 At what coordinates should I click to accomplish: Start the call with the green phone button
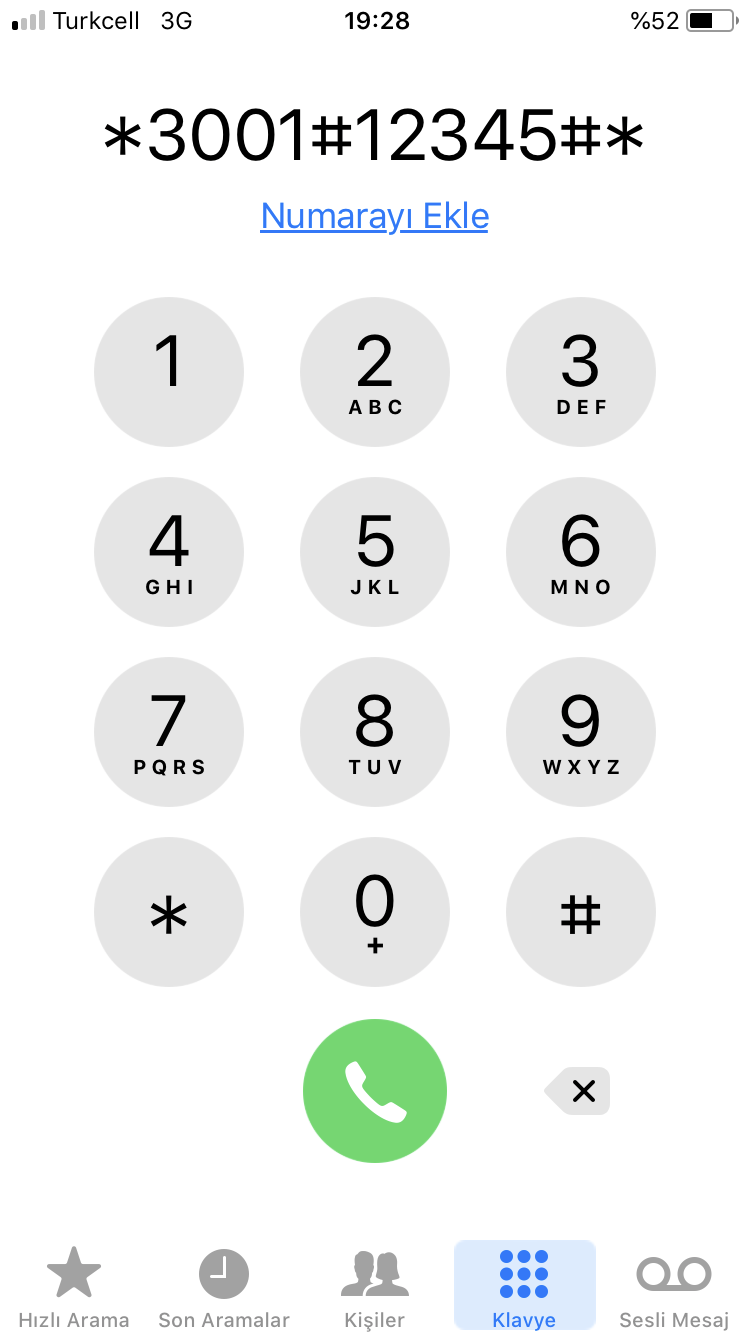375,1091
